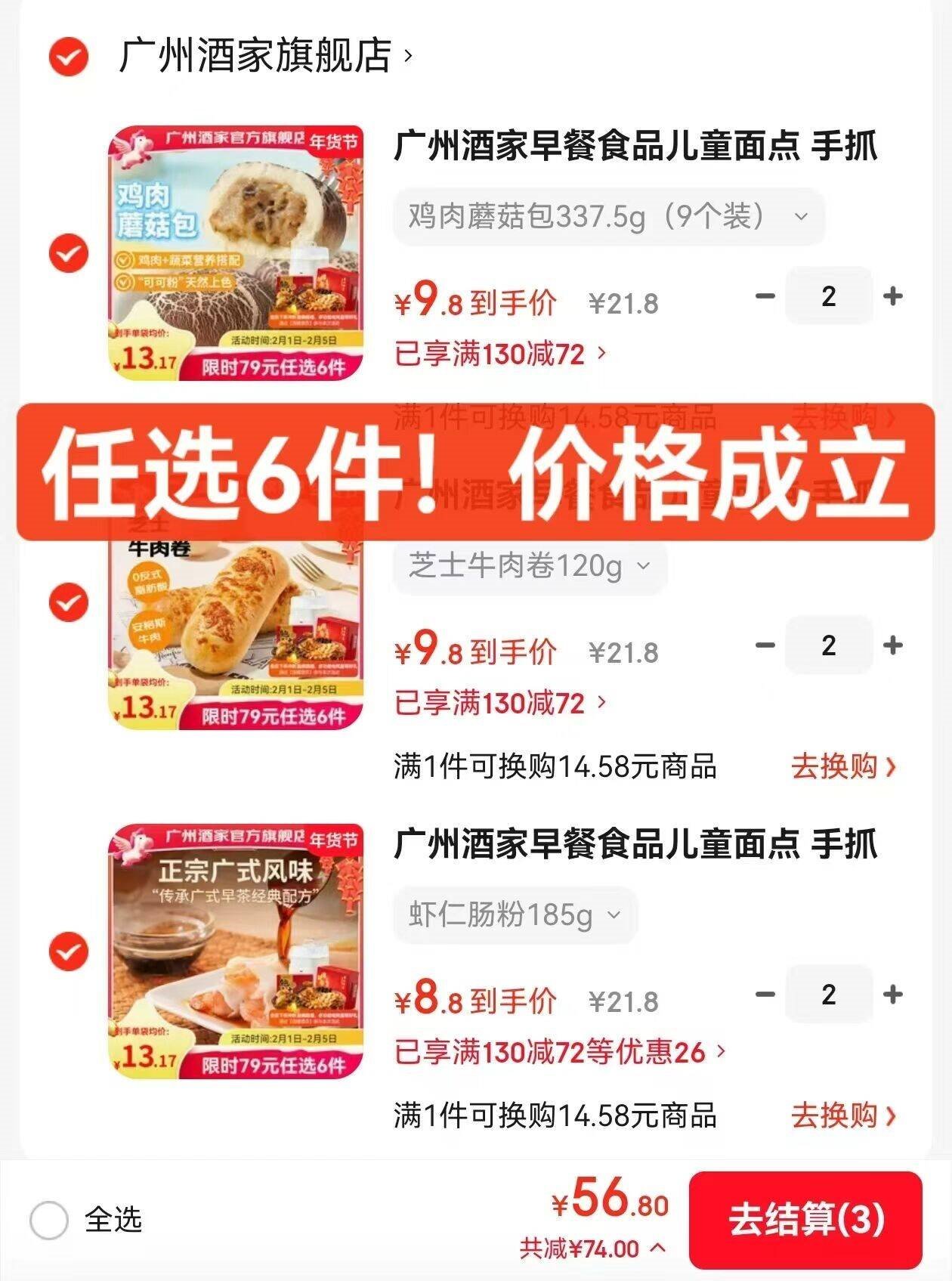The image size is (952, 1281).
Task: Deselect the 鸡肉蘑菇包 item checkbox
Action: [68, 253]
